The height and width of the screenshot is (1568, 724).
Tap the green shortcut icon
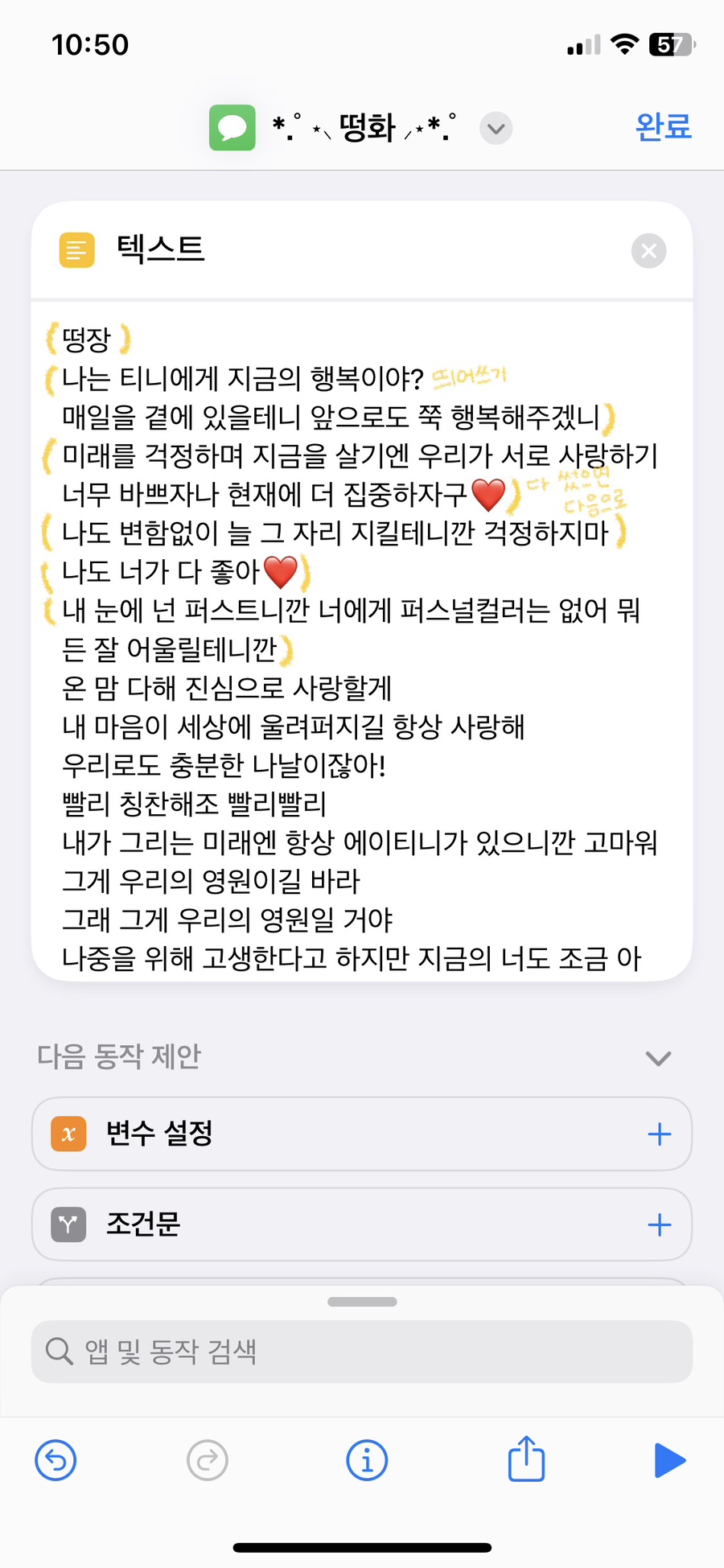(232, 128)
